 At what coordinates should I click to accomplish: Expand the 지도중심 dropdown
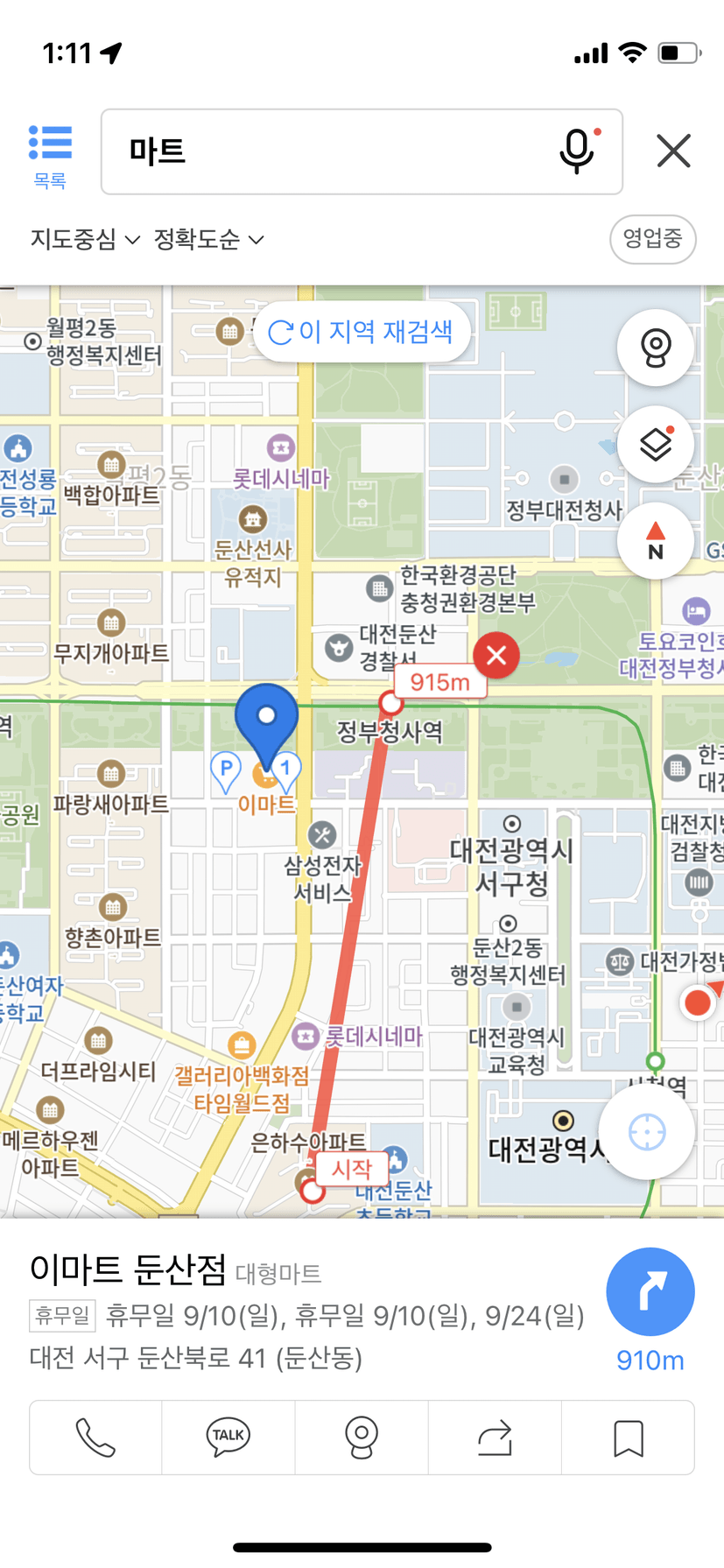click(85, 239)
